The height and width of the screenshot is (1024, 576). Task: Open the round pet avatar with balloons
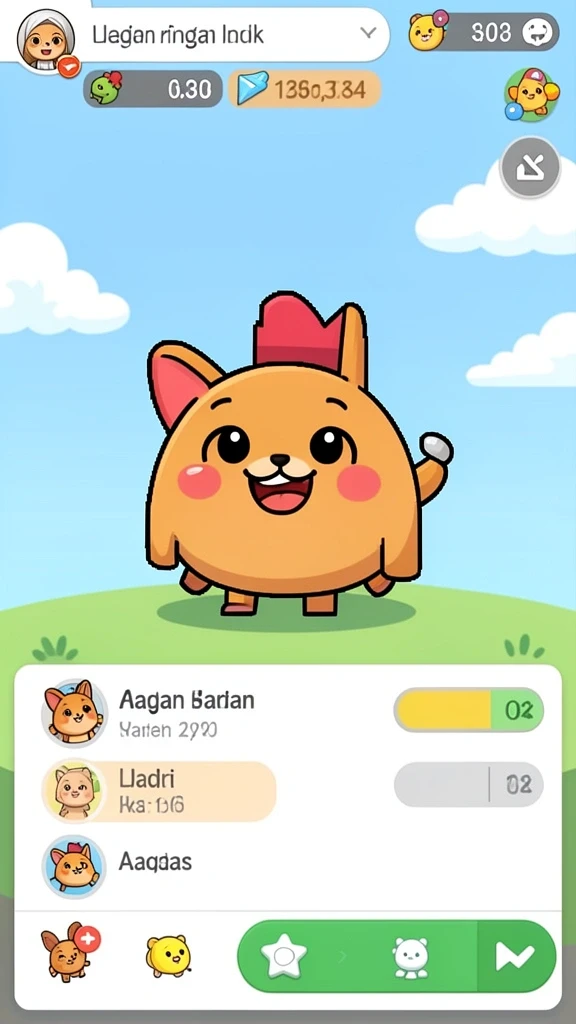pyautogui.click(x=532, y=95)
